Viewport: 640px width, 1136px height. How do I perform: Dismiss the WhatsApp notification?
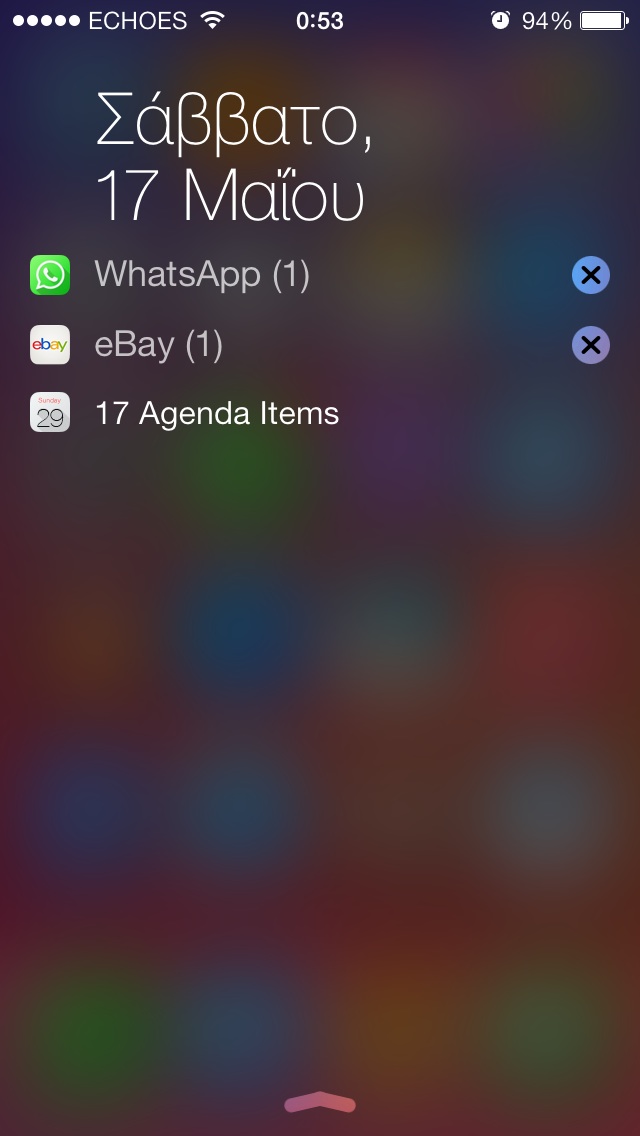(591, 275)
